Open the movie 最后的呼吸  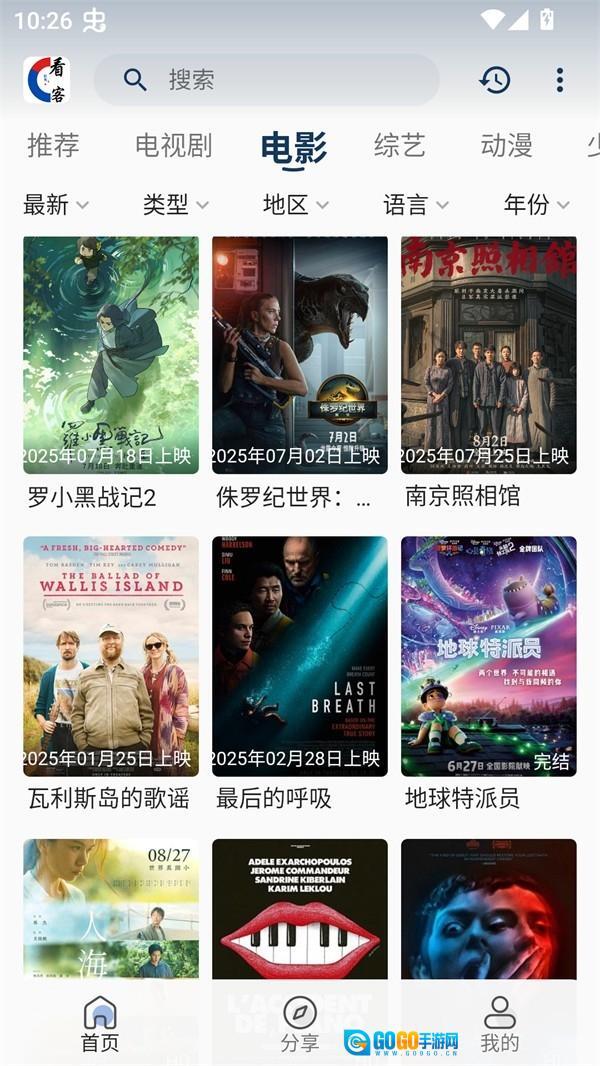click(x=300, y=656)
